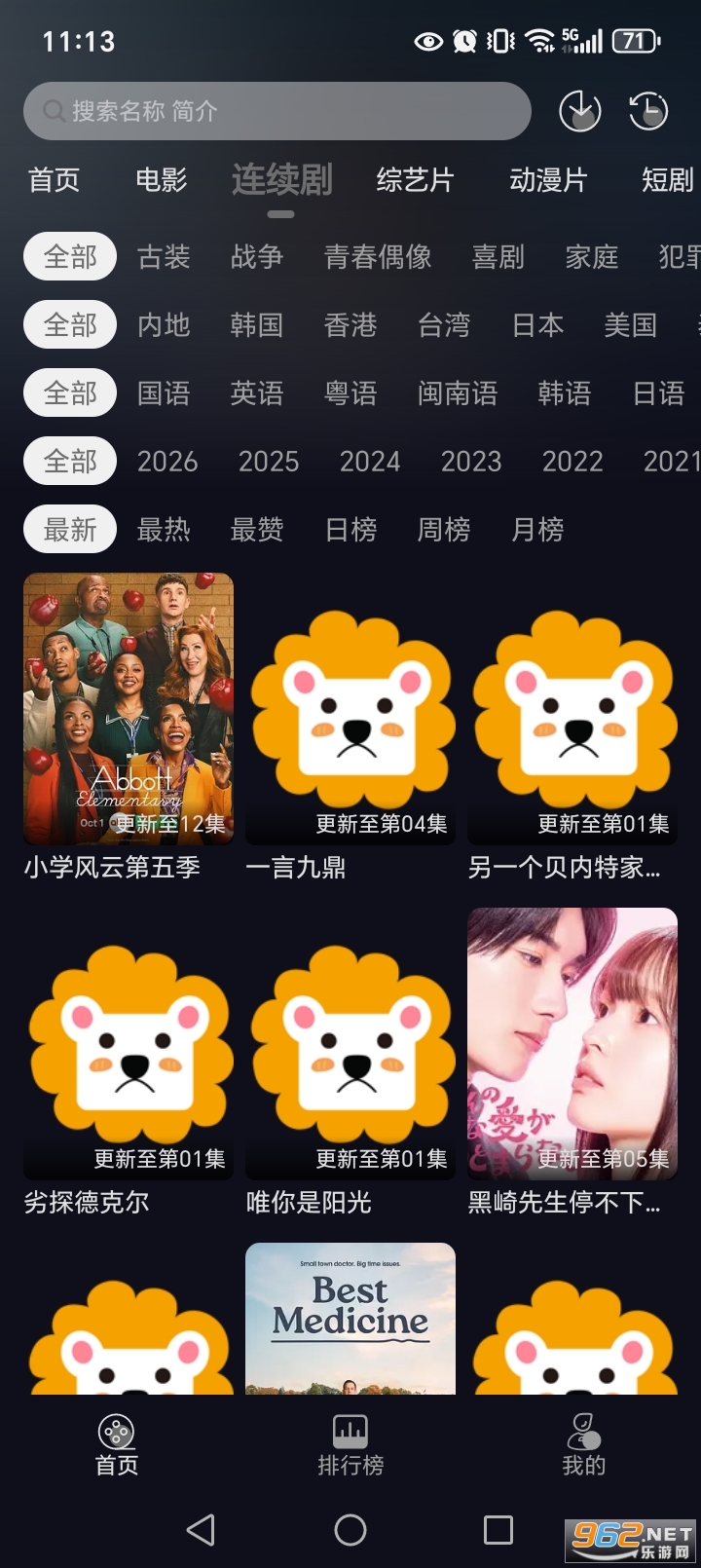Tap the search box for names and descriptions
Viewport: 701px width, 1568px height.
277,111
